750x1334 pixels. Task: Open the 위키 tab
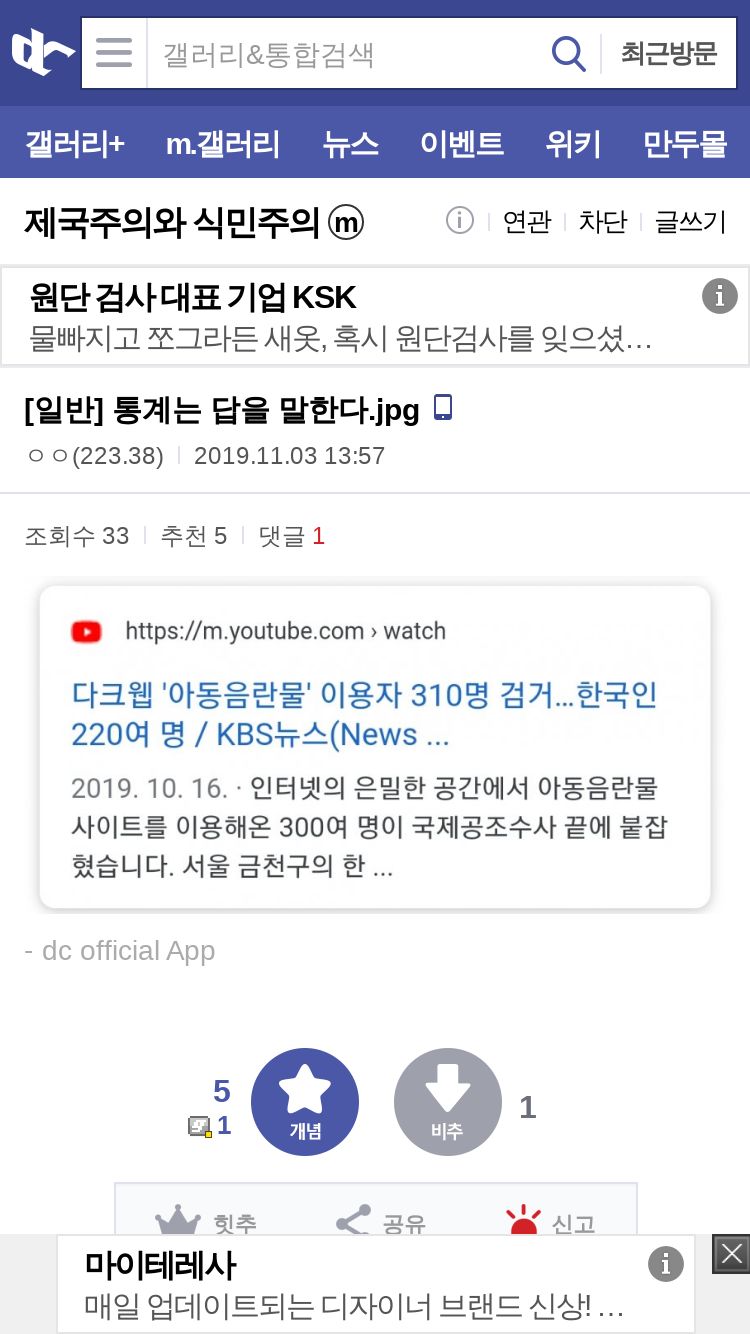(x=573, y=143)
